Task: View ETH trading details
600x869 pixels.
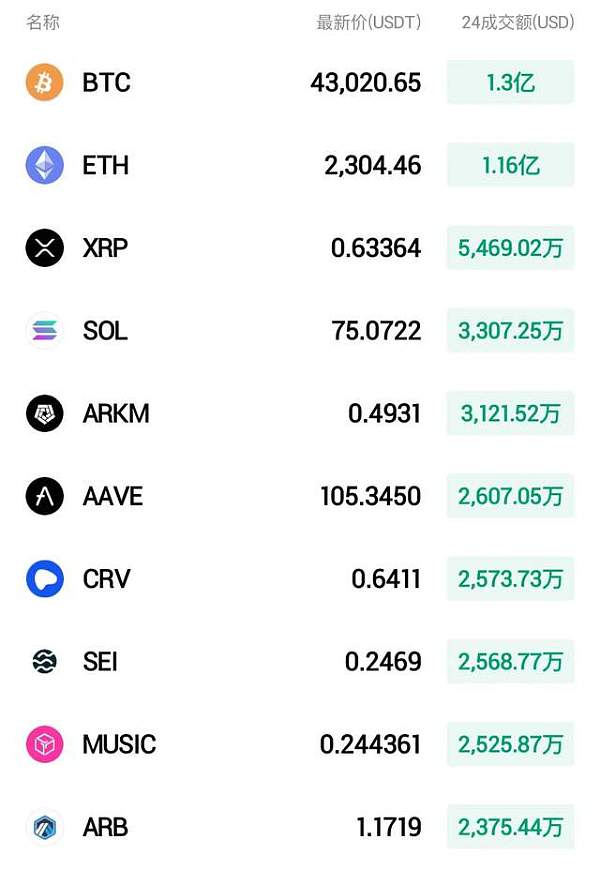Action: click(106, 165)
